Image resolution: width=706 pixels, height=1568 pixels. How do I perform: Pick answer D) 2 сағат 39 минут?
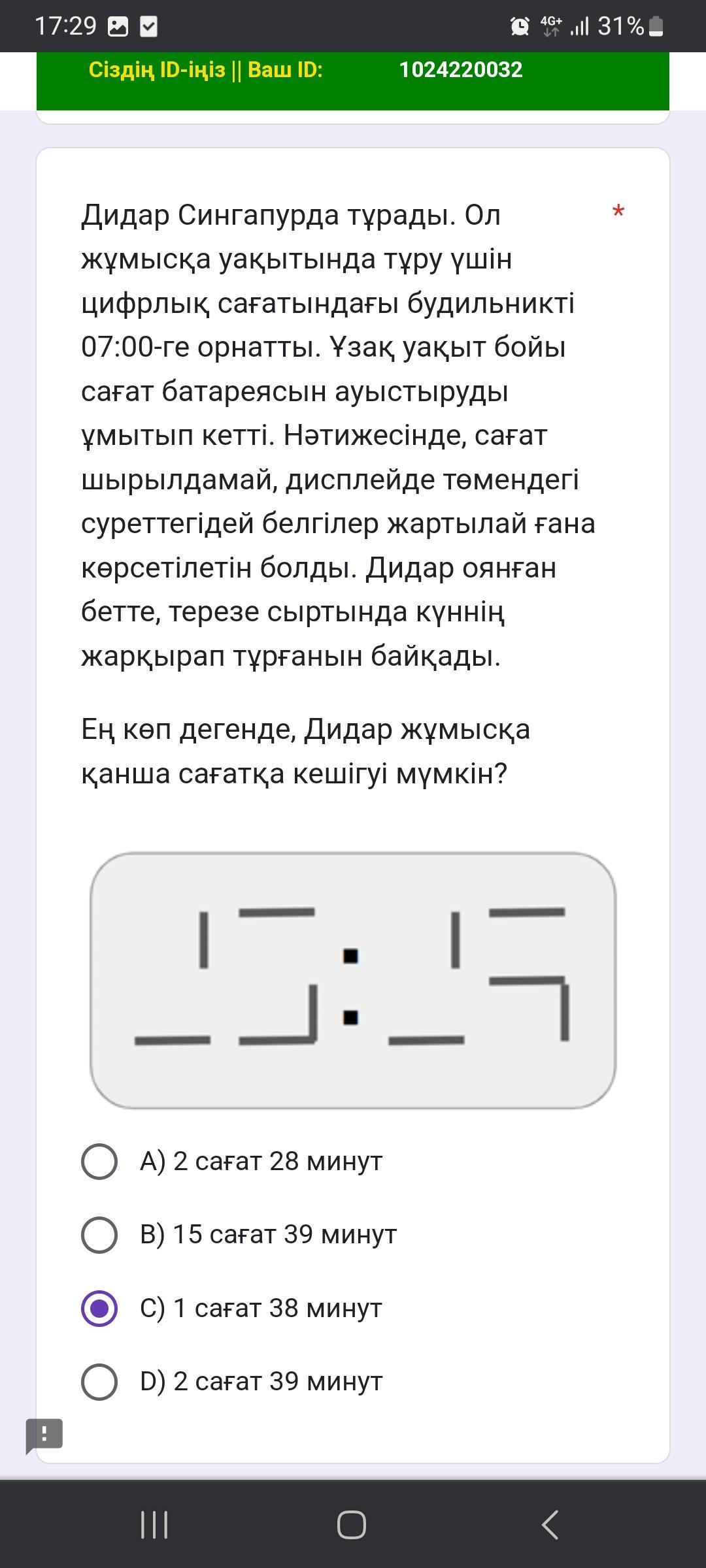click(99, 1382)
